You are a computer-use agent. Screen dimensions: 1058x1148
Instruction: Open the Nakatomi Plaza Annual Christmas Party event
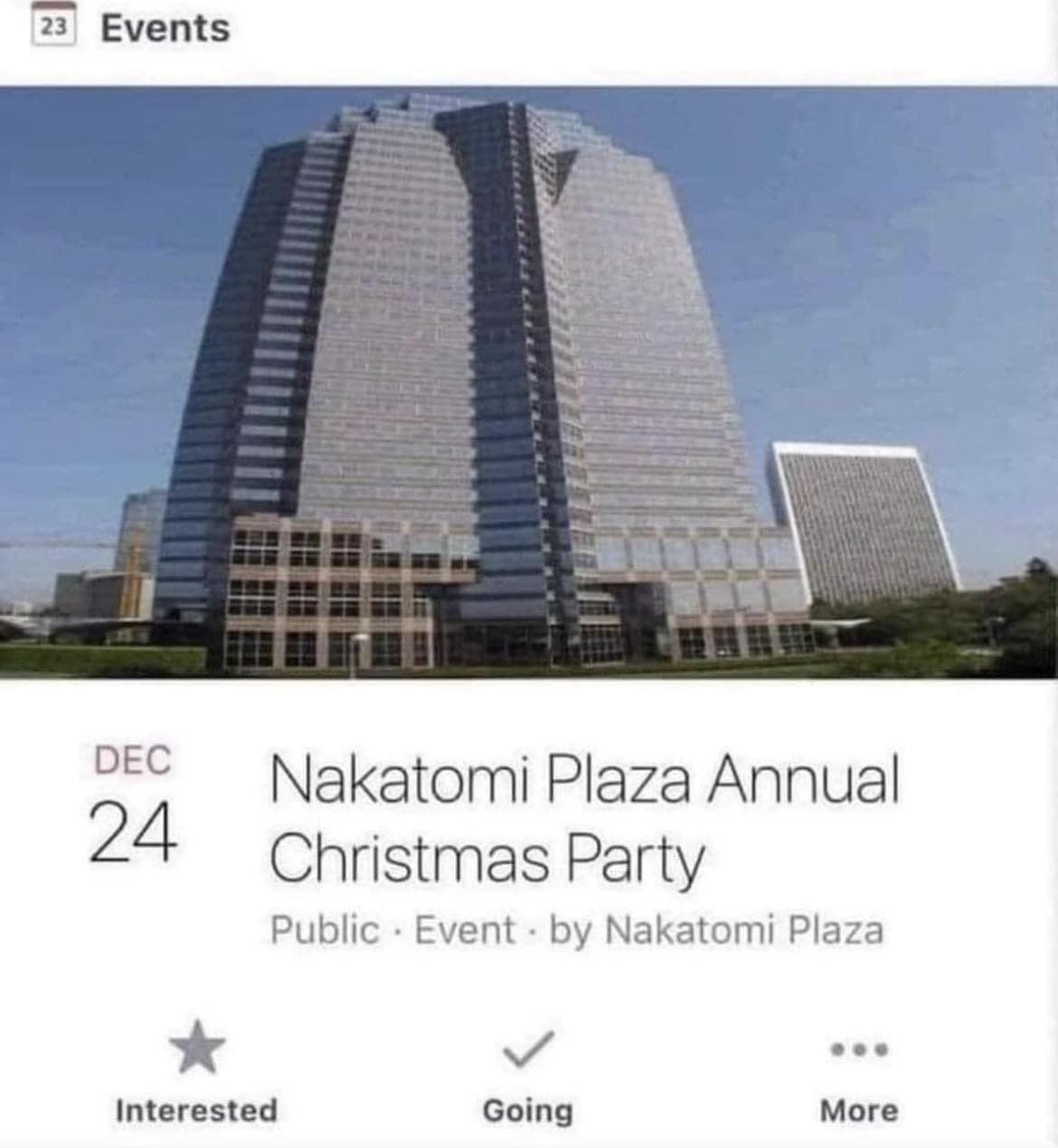[583, 819]
